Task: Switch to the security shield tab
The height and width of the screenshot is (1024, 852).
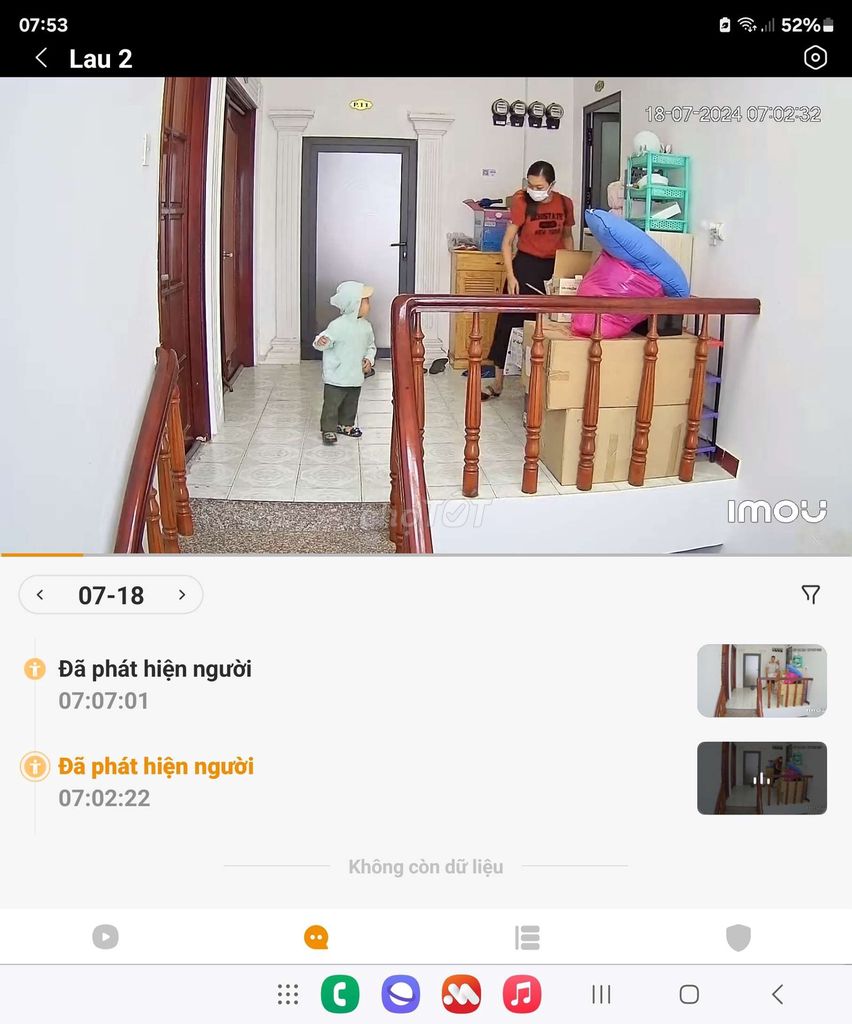Action: click(x=738, y=937)
